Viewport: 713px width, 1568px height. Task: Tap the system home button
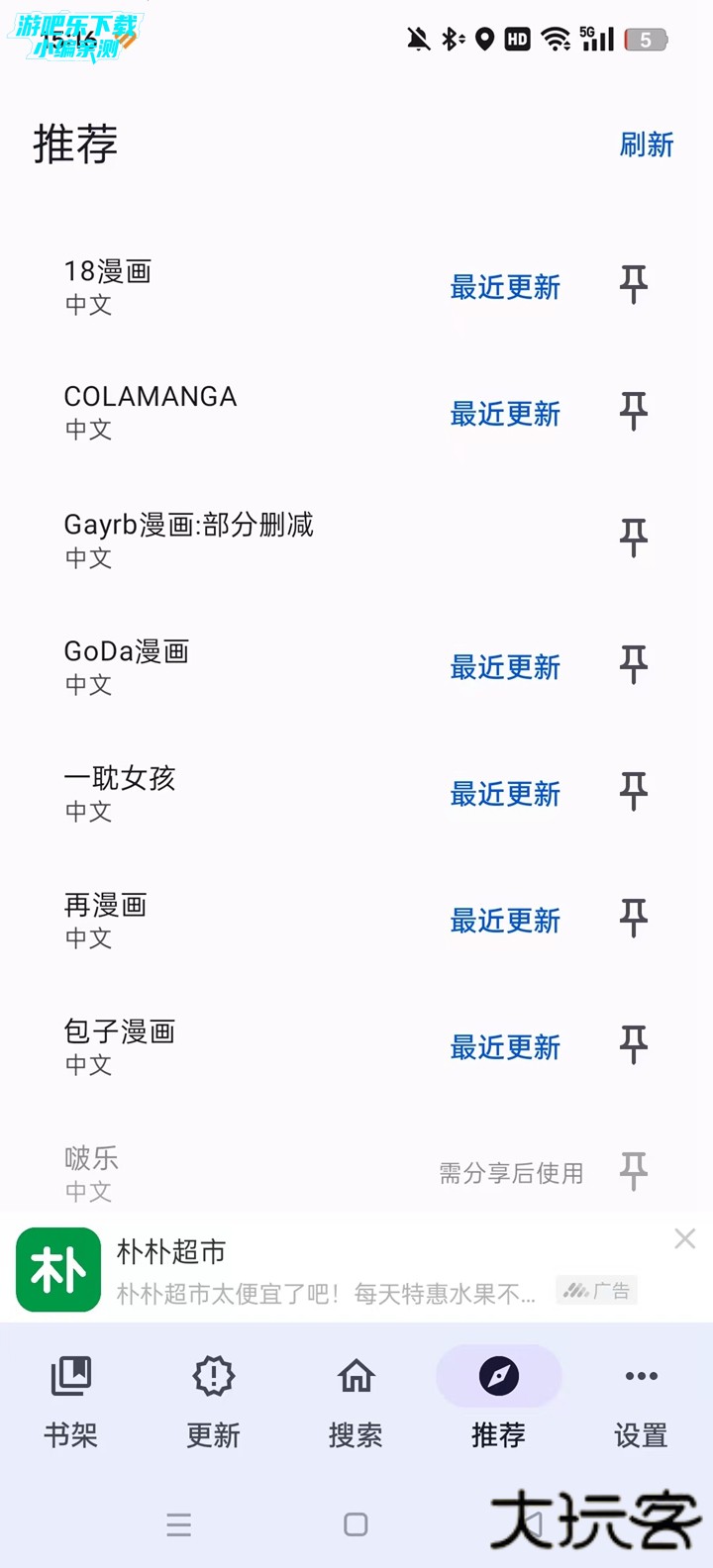point(356,1524)
